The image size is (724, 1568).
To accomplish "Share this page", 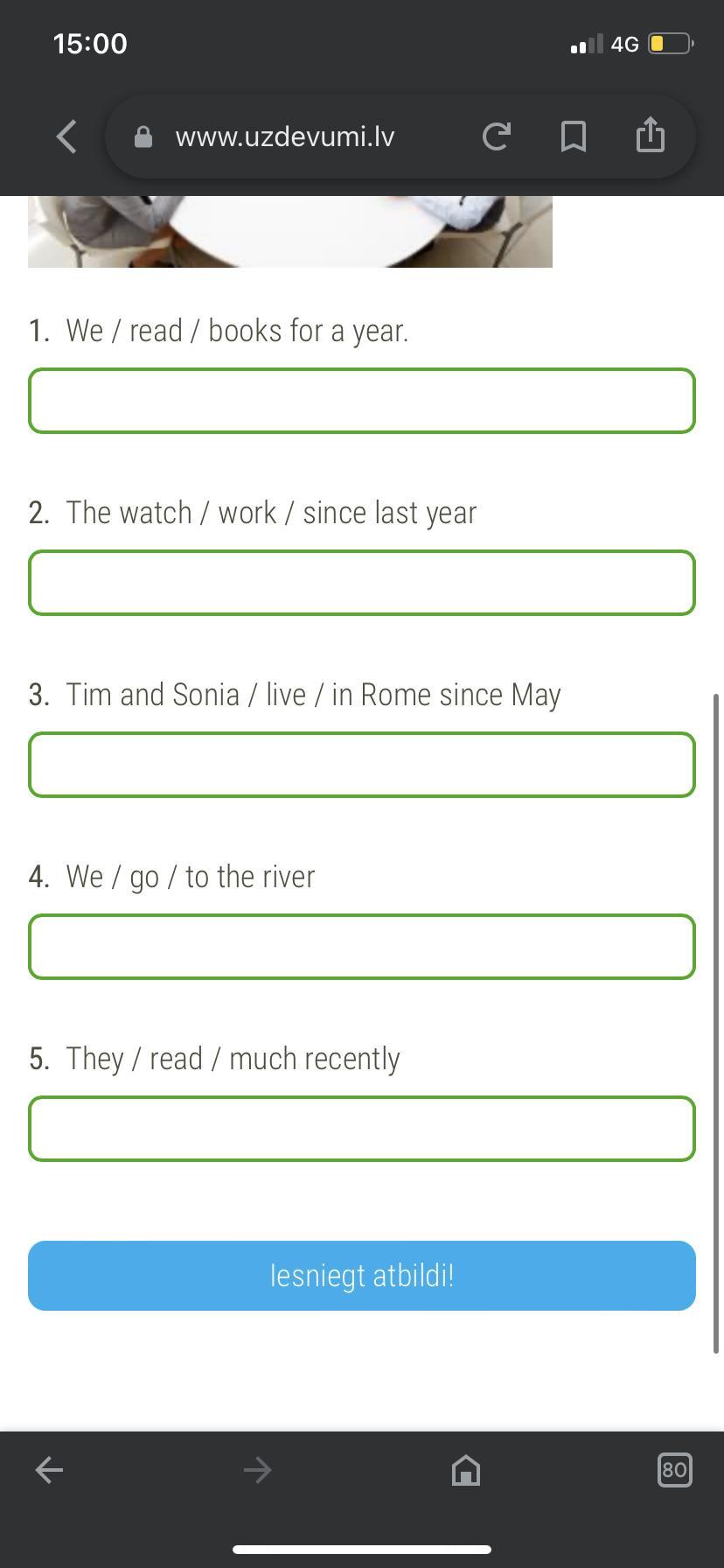I will 650,135.
